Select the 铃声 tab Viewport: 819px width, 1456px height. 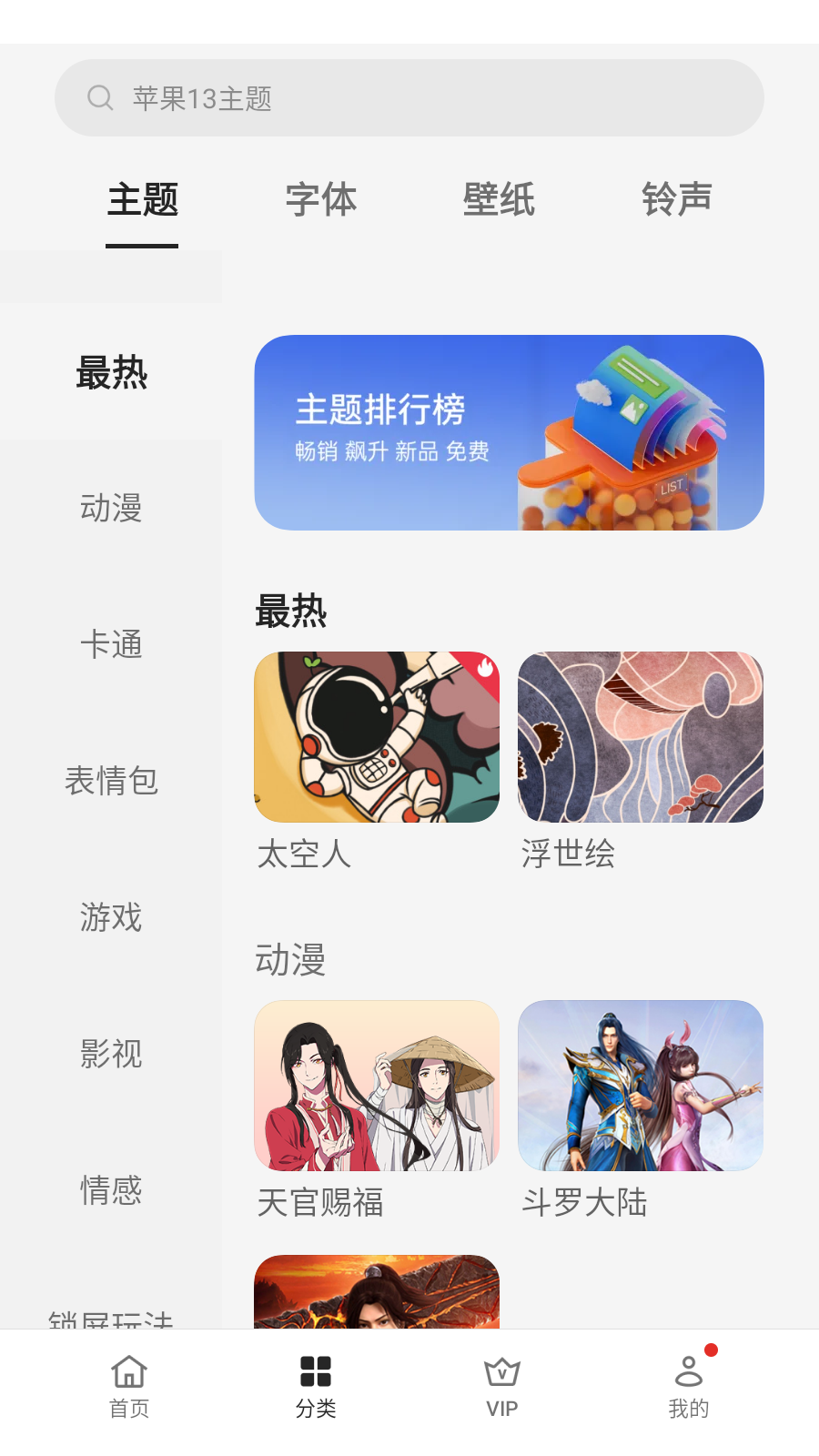679,200
